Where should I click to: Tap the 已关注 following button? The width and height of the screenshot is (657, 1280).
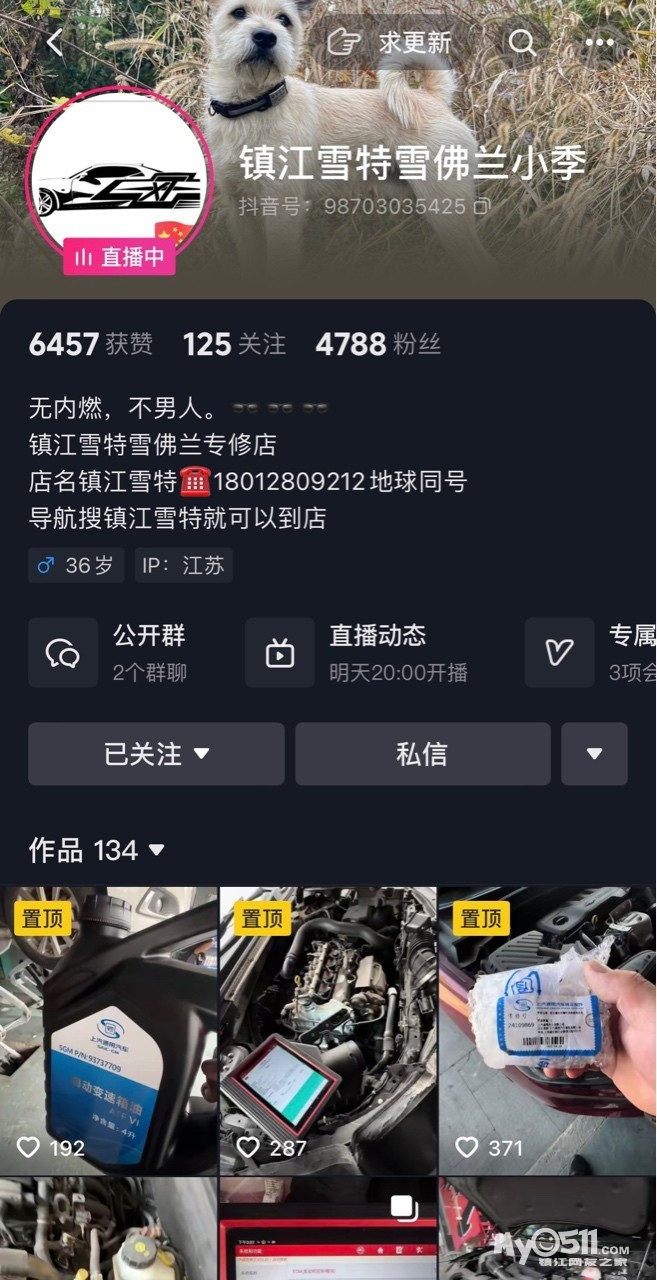(x=156, y=754)
